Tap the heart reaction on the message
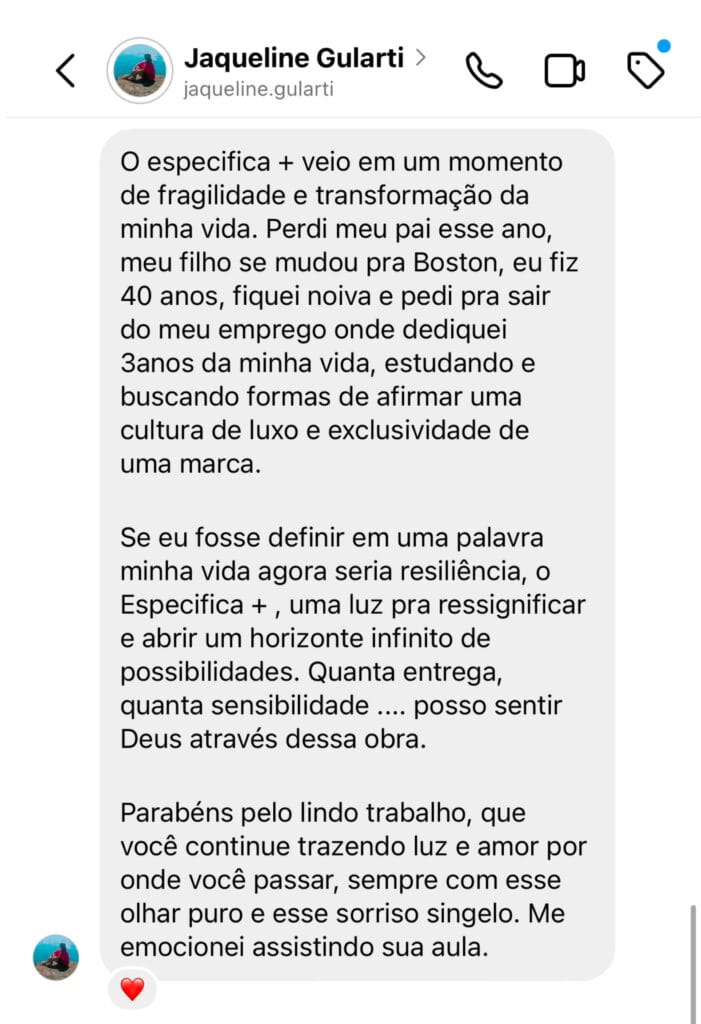701x1024 pixels. (x=132, y=989)
